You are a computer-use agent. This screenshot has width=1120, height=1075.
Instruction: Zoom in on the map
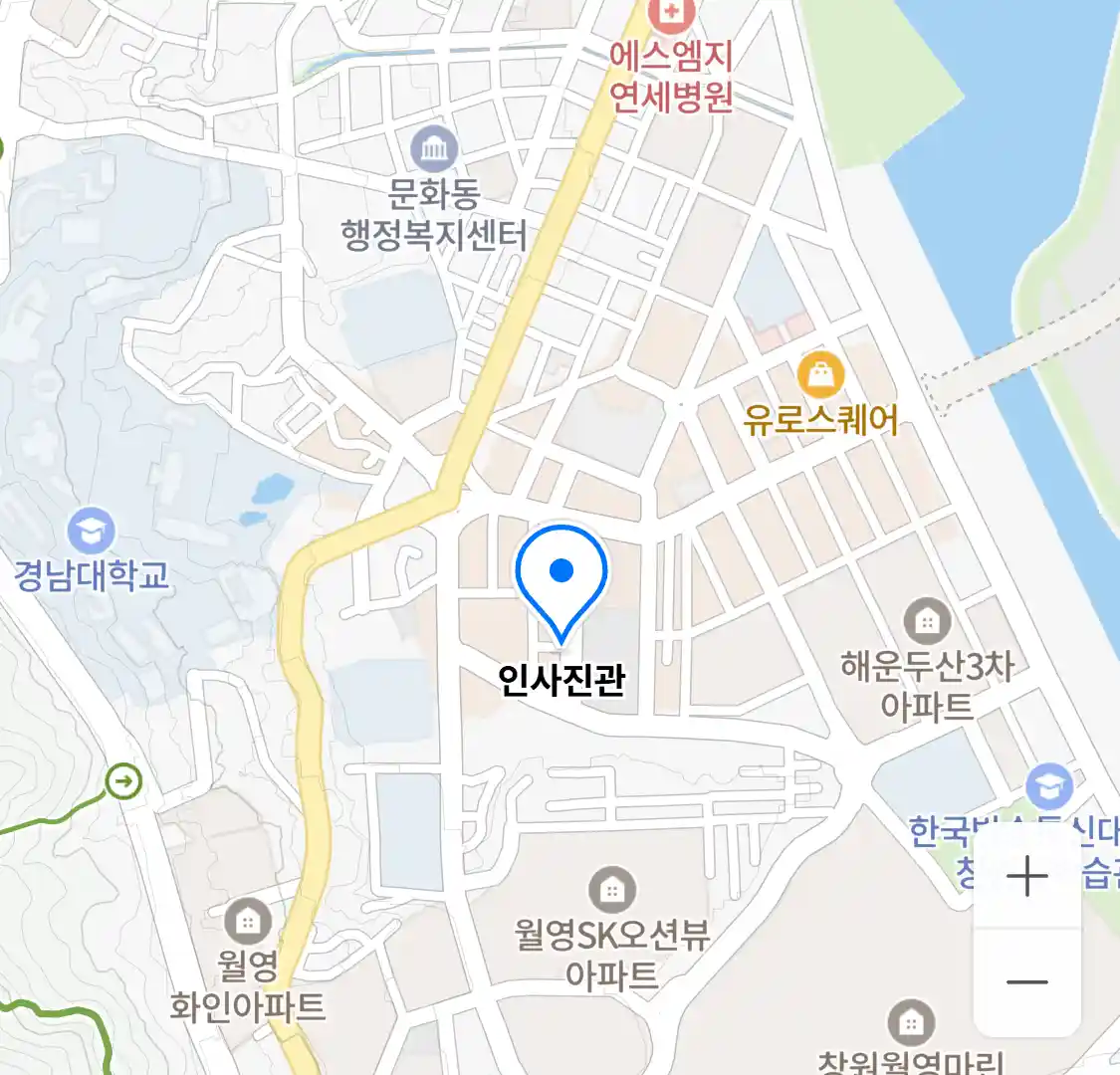tap(1026, 877)
